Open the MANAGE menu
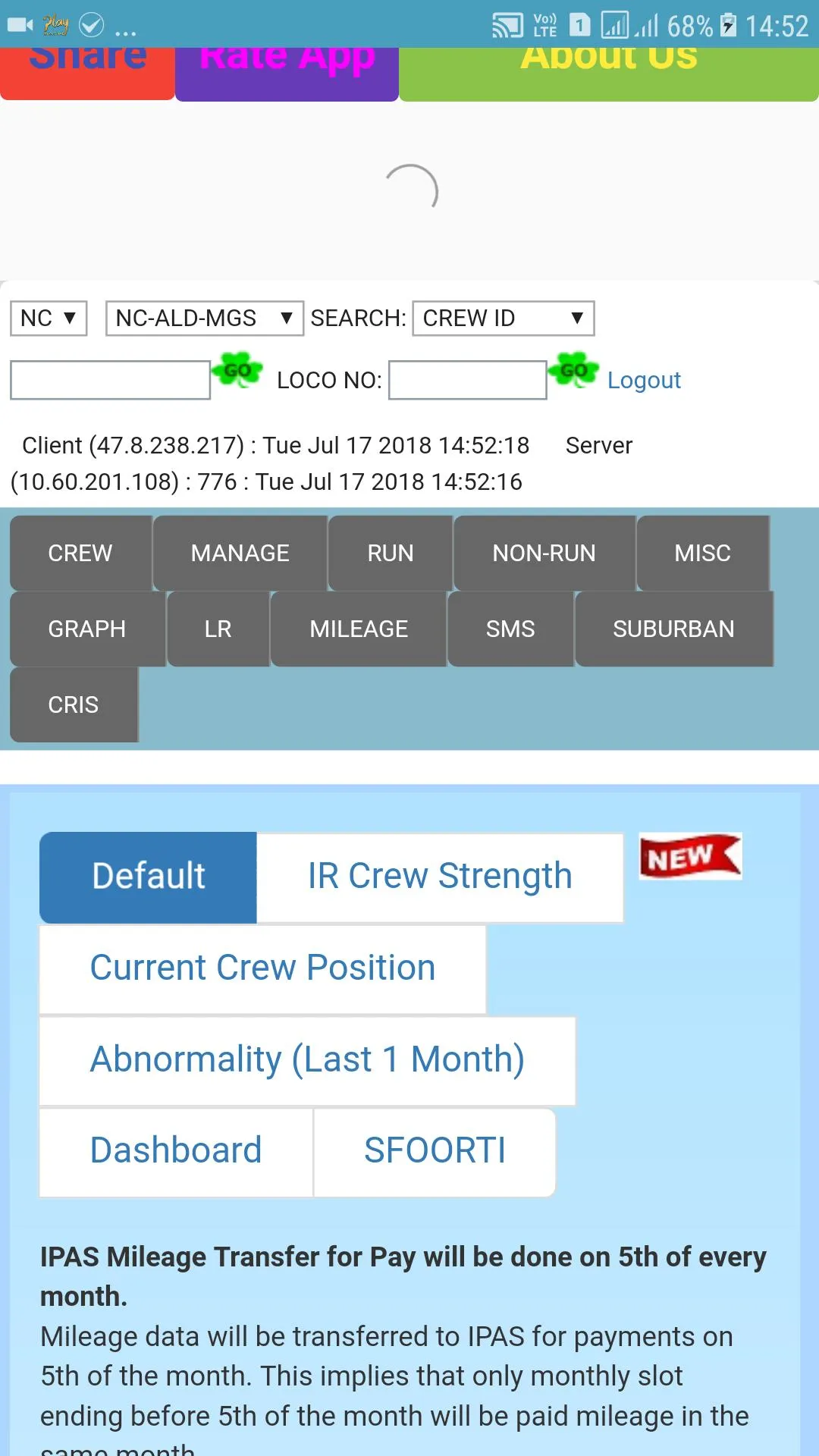This screenshot has height=1456, width=819. (240, 553)
